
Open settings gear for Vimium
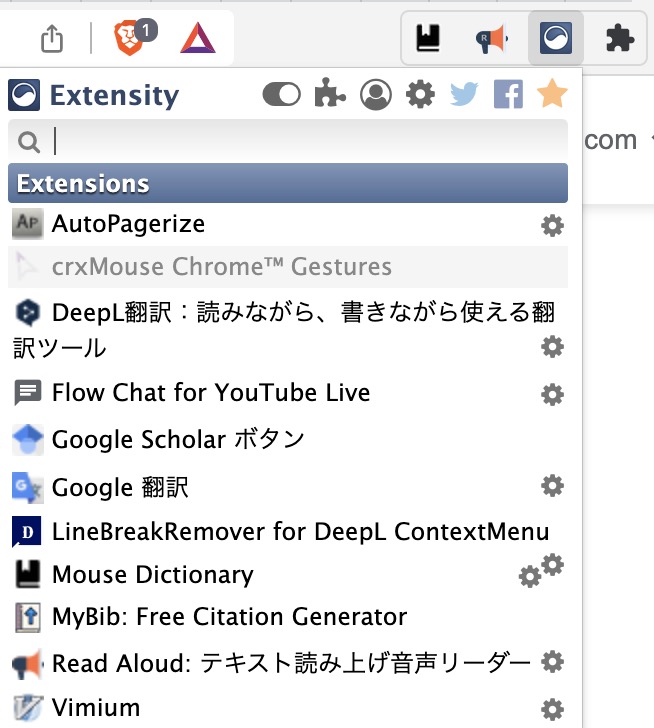point(552,710)
